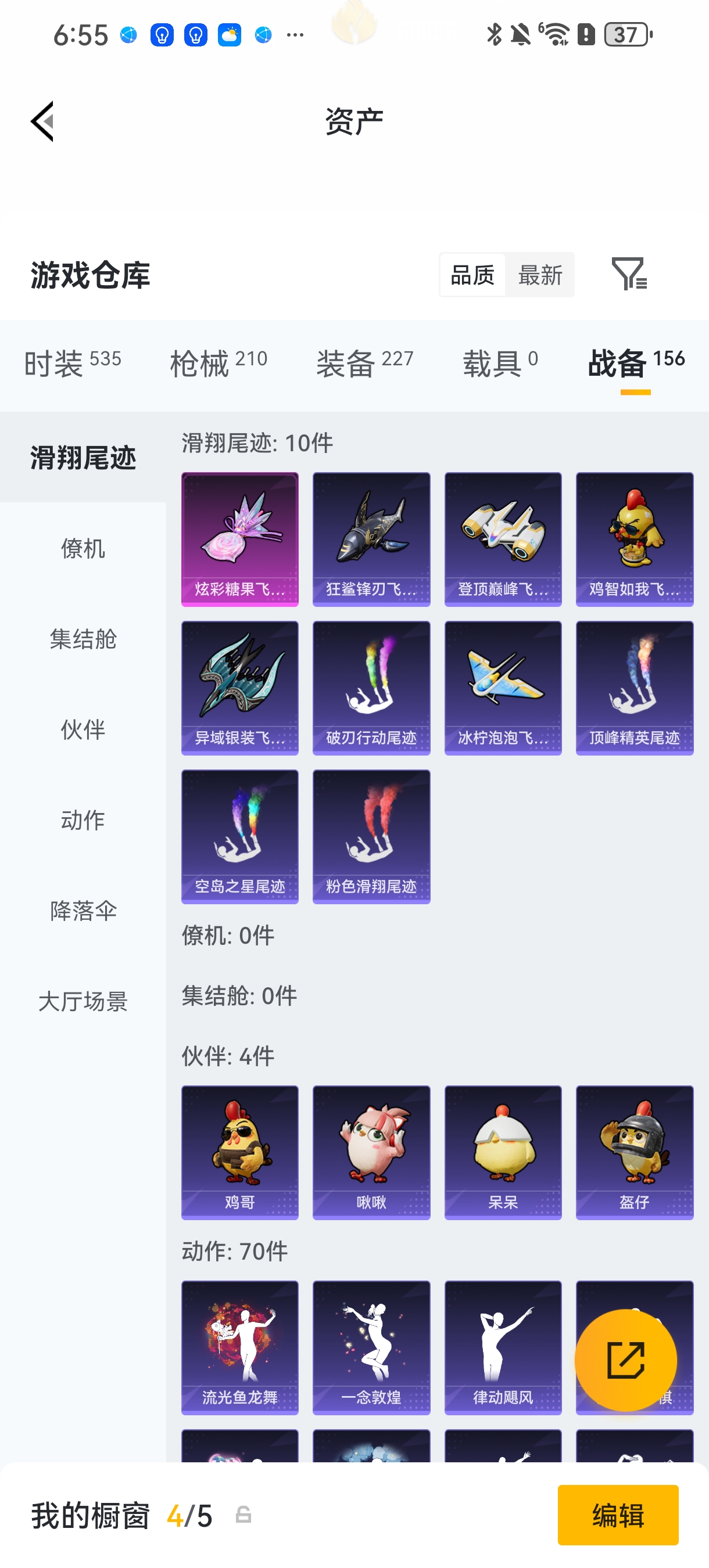View the 粉色滑翔尾迹 trail thumbnail
This screenshot has width=709, height=1568.
click(371, 836)
